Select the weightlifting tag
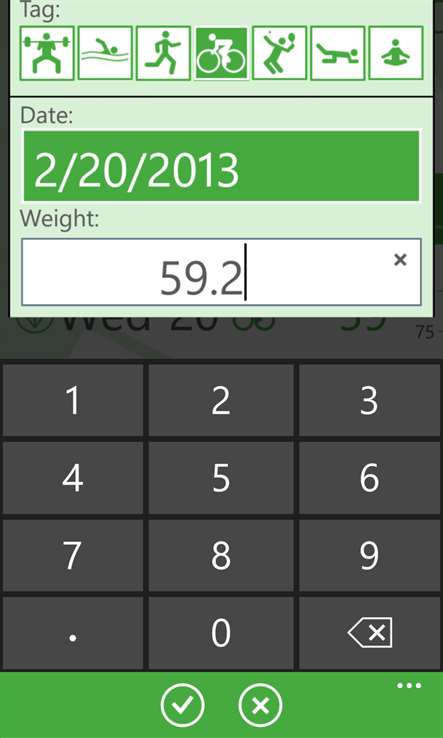The height and width of the screenshot is (738, 443). tap(47, 53)
